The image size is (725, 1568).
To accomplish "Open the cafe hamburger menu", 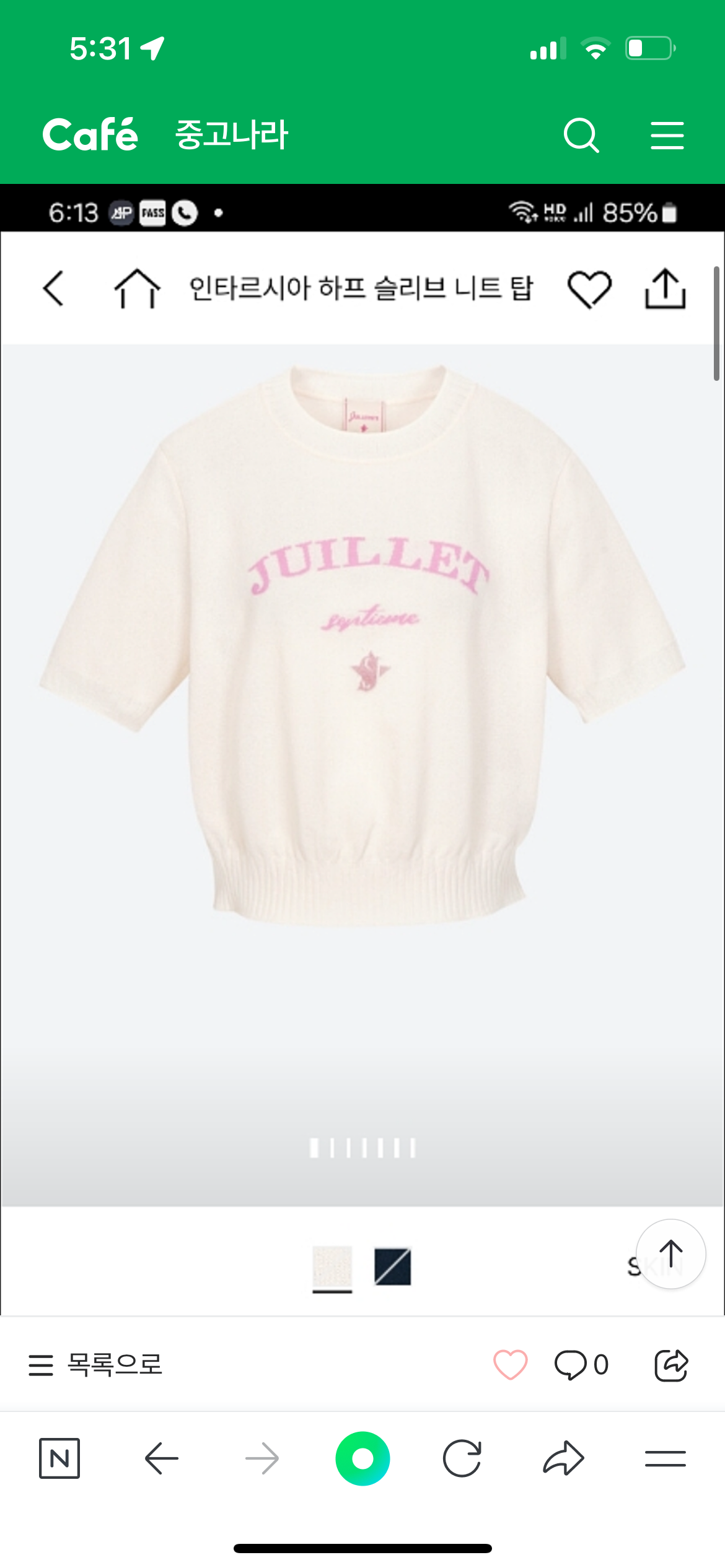I will point(667,135).
